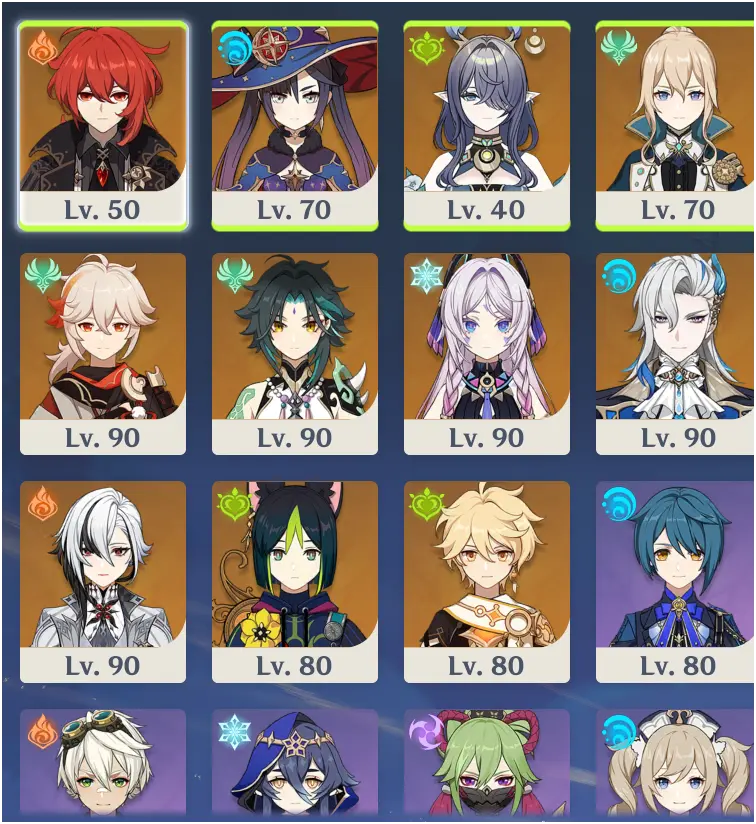
Task: Select the lavender-haired Cryo character at Lv. 90
Action: pyautogui.click(x=487, y=352)
